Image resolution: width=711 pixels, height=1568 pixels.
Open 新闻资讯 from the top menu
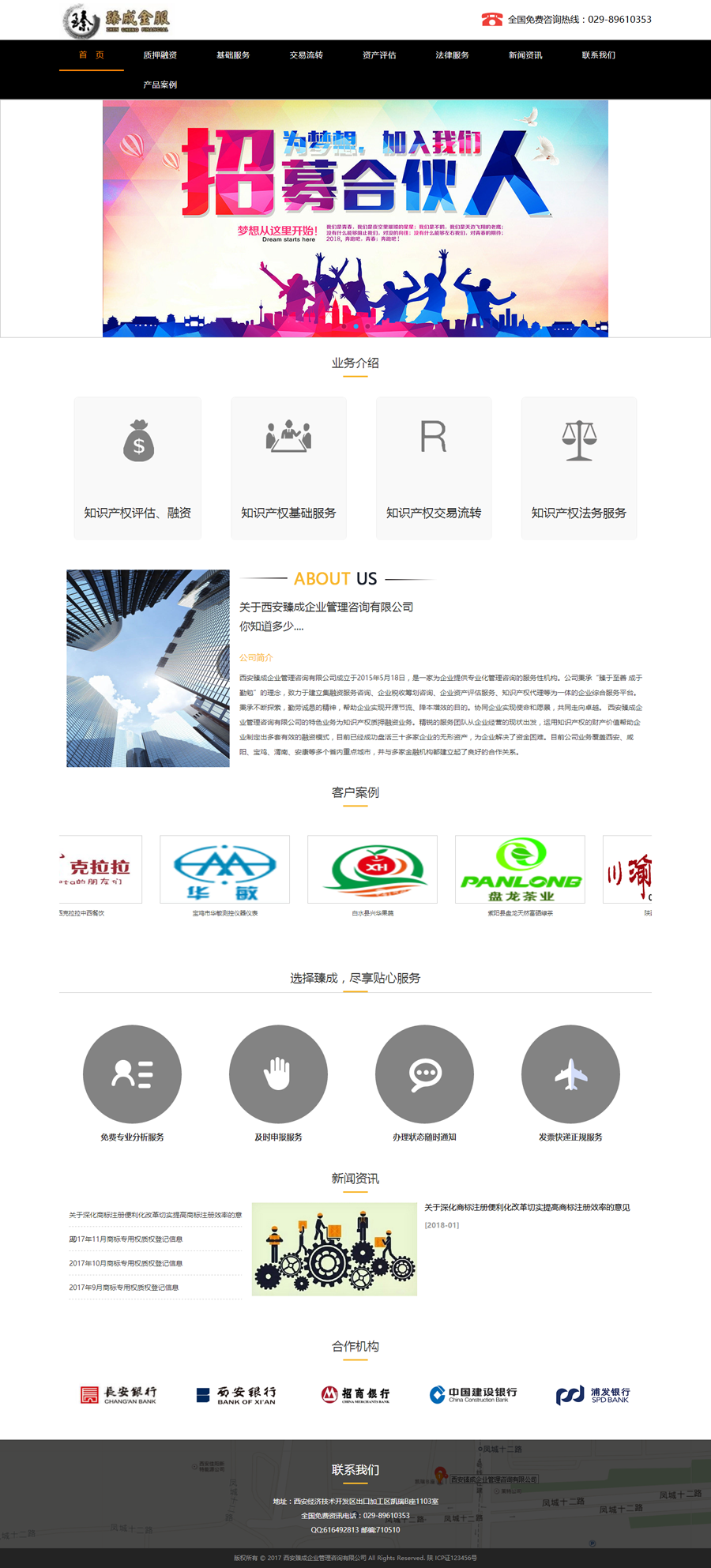[525, 55]
